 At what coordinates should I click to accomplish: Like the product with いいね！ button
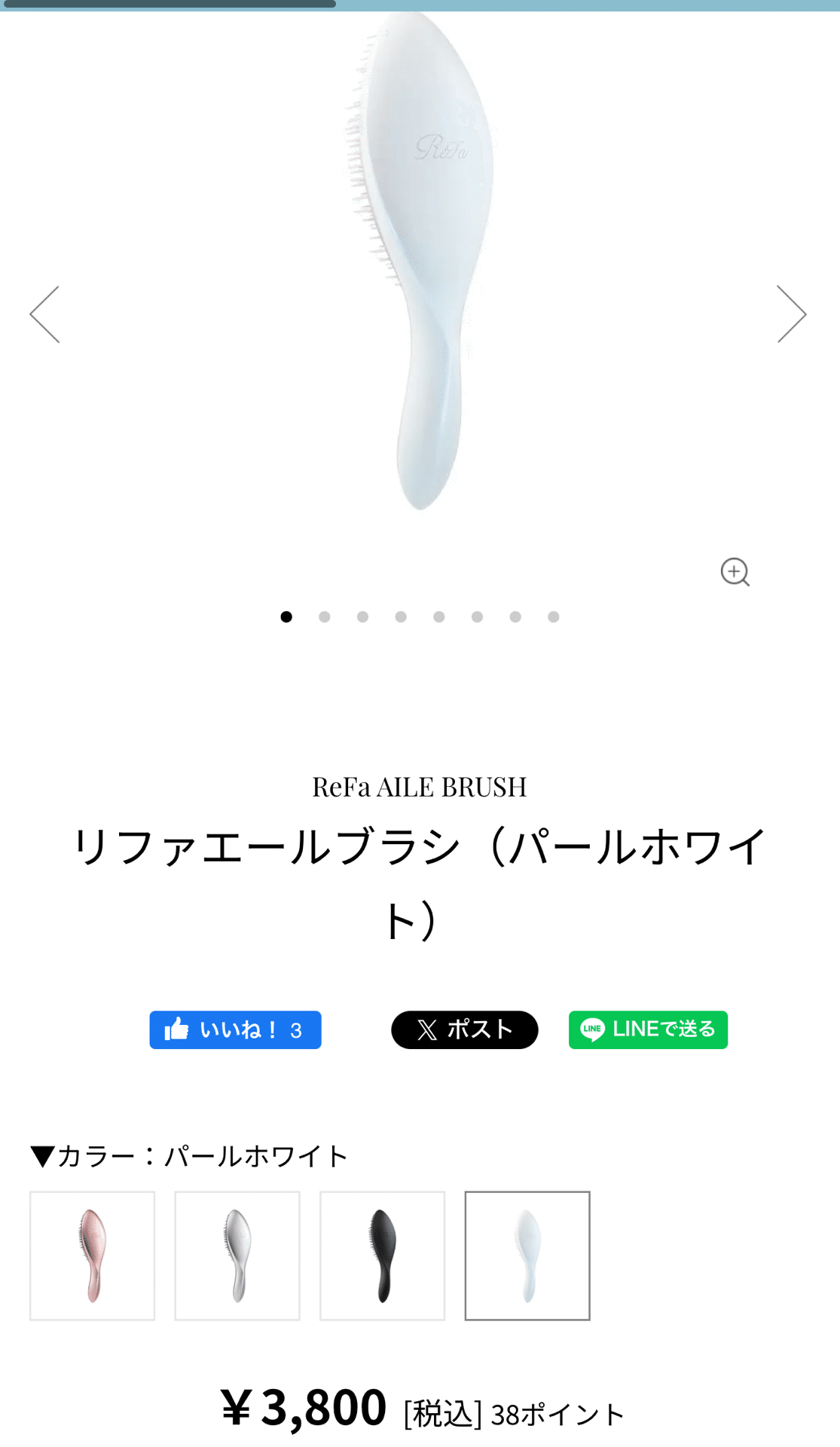(x=235, y=1029)
